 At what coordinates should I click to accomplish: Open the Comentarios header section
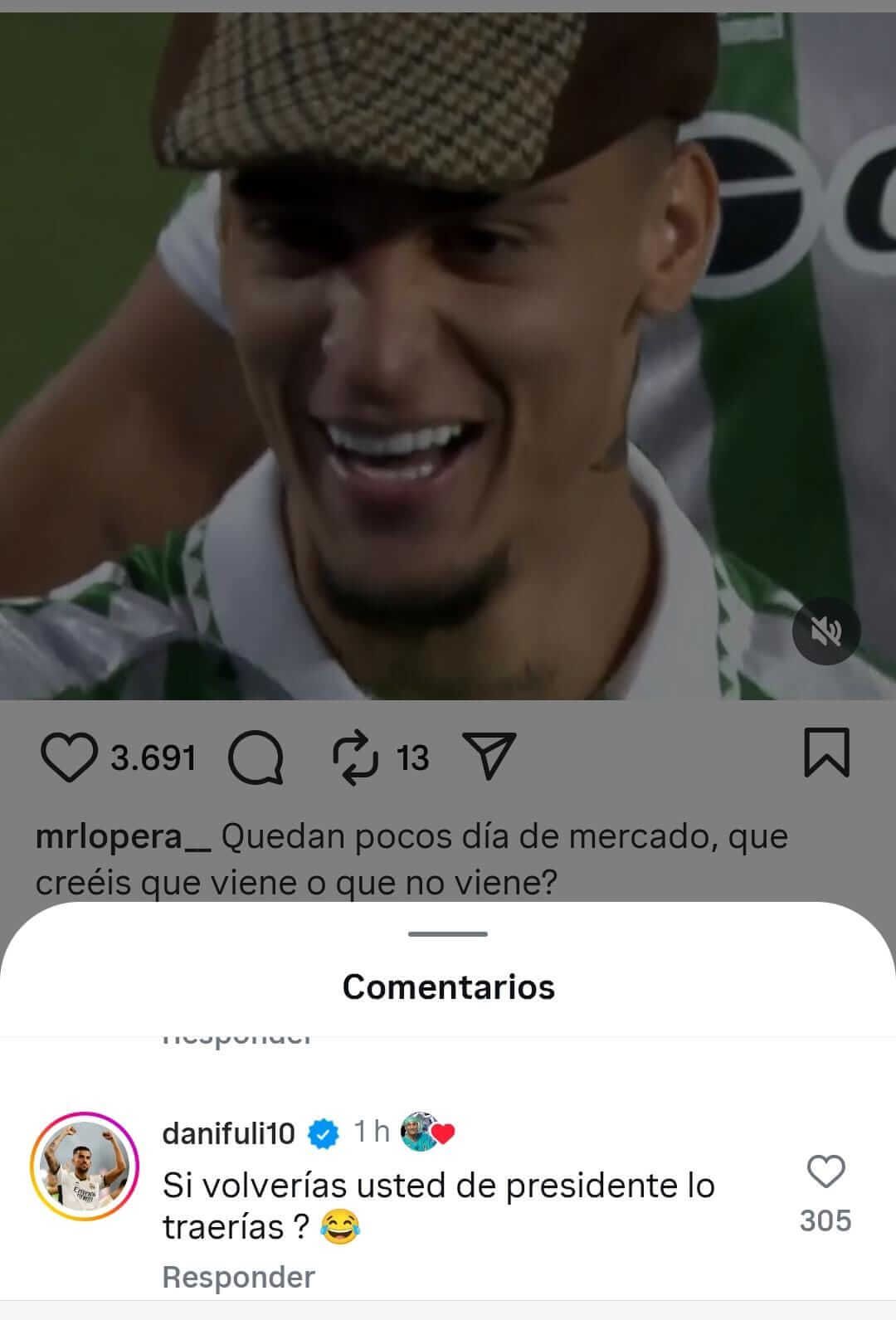pyautogui.click(x=447, y=988)
